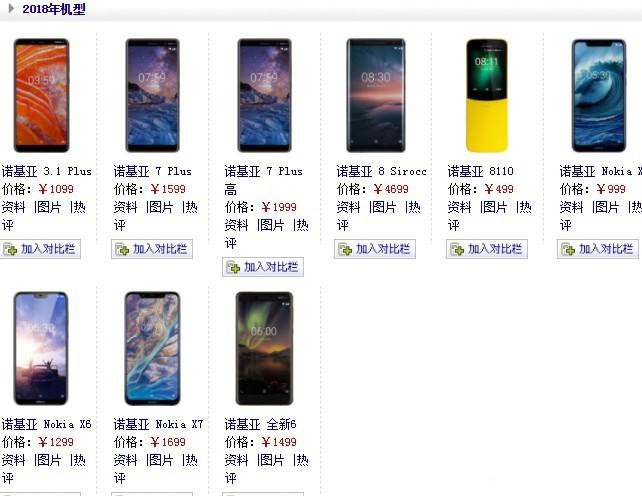This screenshot has height=496, width=642.
Task: Open the 诺基亚 Nokia X7 phone image
Action: [152, 348]
